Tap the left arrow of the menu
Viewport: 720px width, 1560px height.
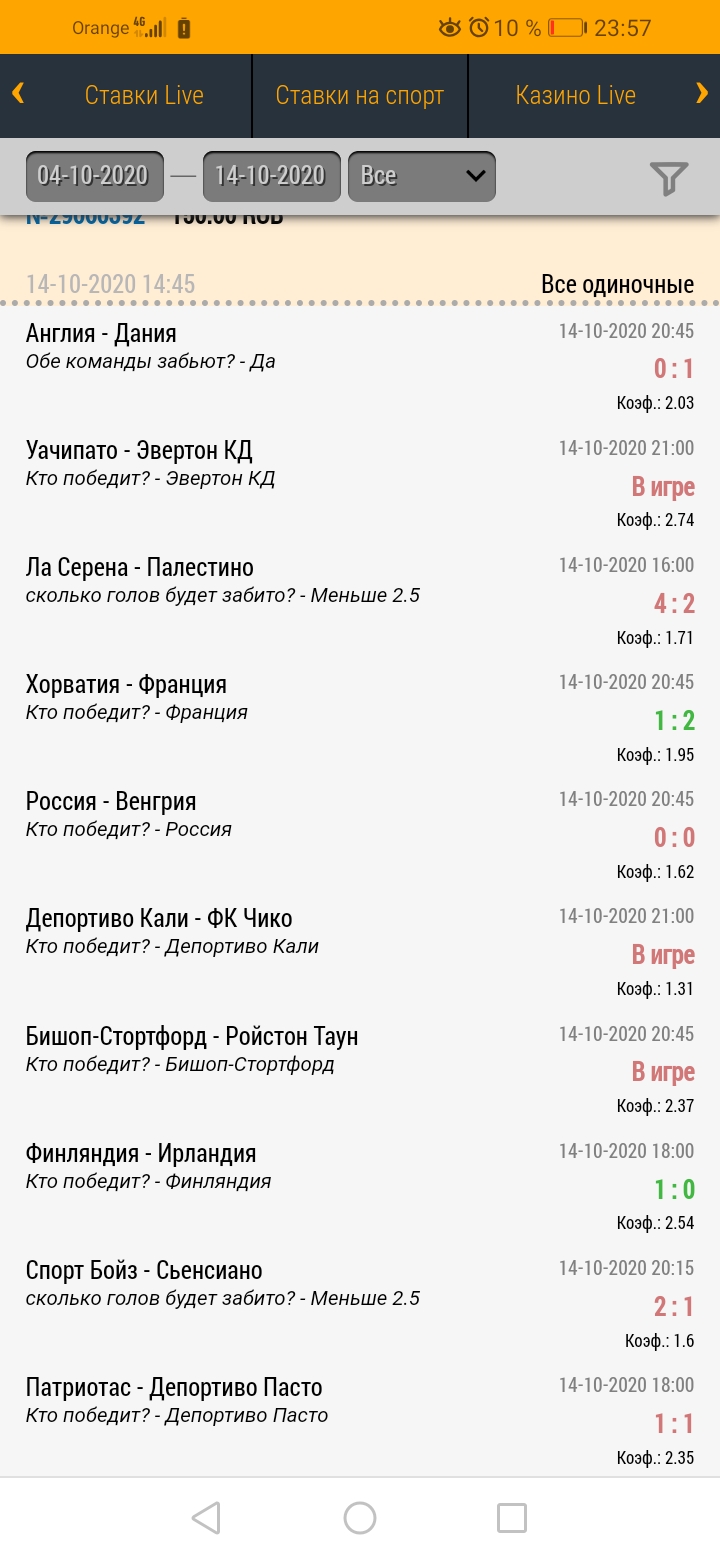click(x=18, y=94)
